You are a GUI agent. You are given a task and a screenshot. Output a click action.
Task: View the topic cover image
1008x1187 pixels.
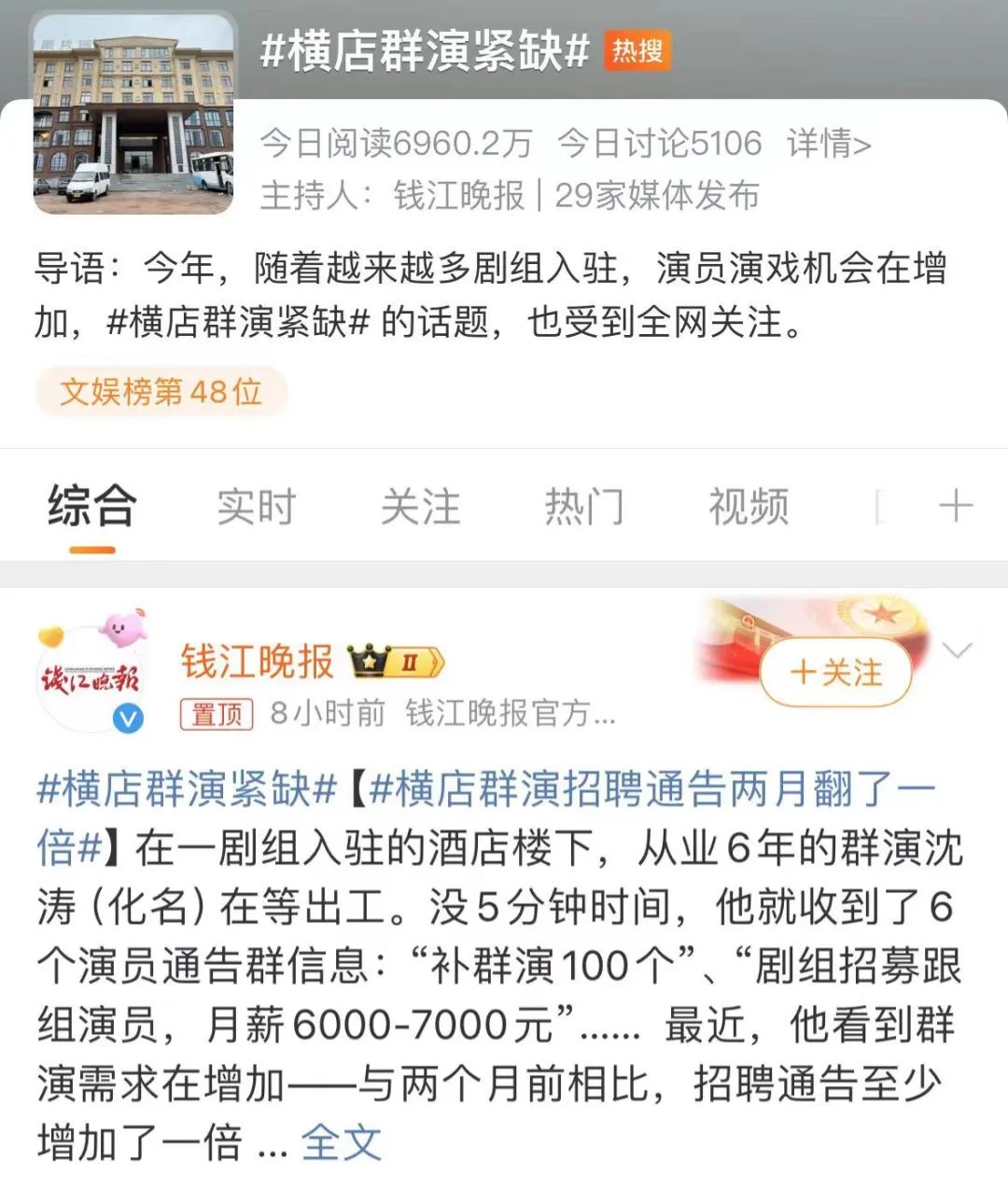coord(133,114)
